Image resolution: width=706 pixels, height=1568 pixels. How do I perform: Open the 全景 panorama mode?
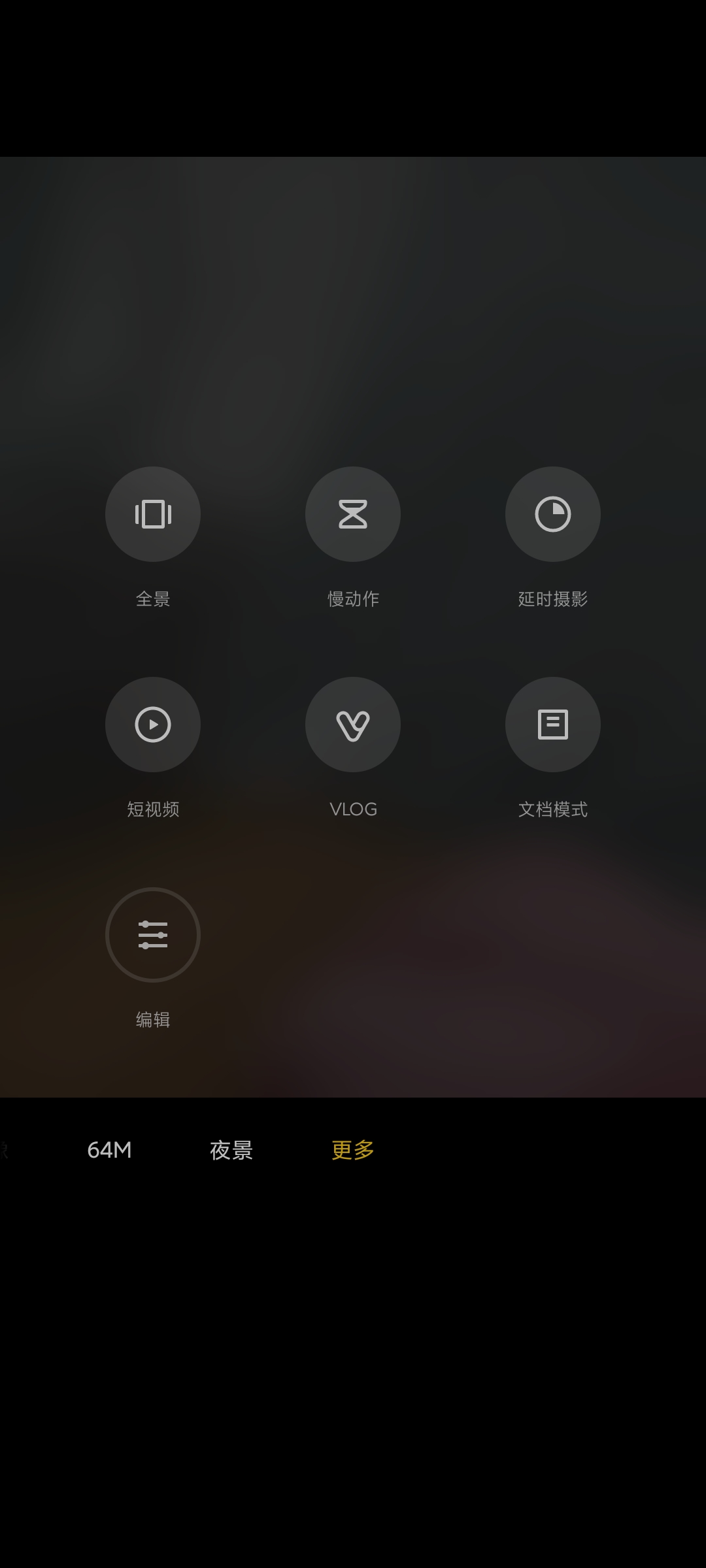pos(153,514)
